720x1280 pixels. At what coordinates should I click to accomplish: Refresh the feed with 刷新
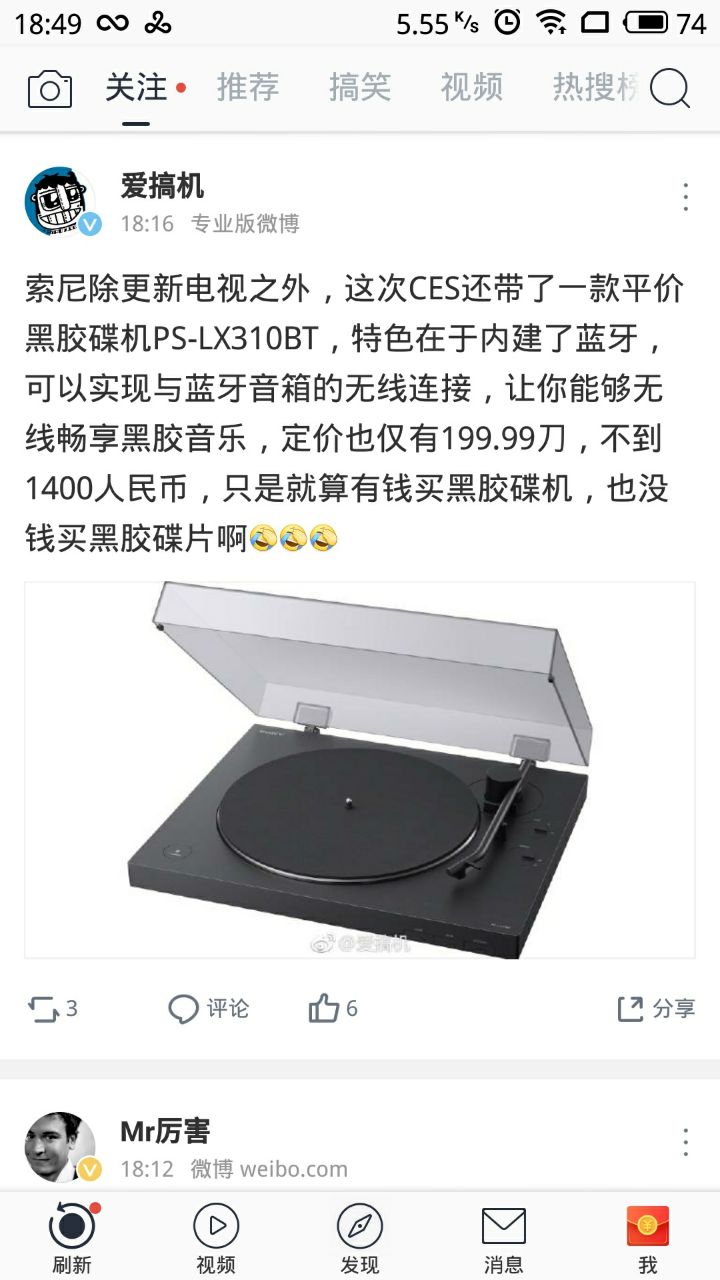coord(72,1238)
